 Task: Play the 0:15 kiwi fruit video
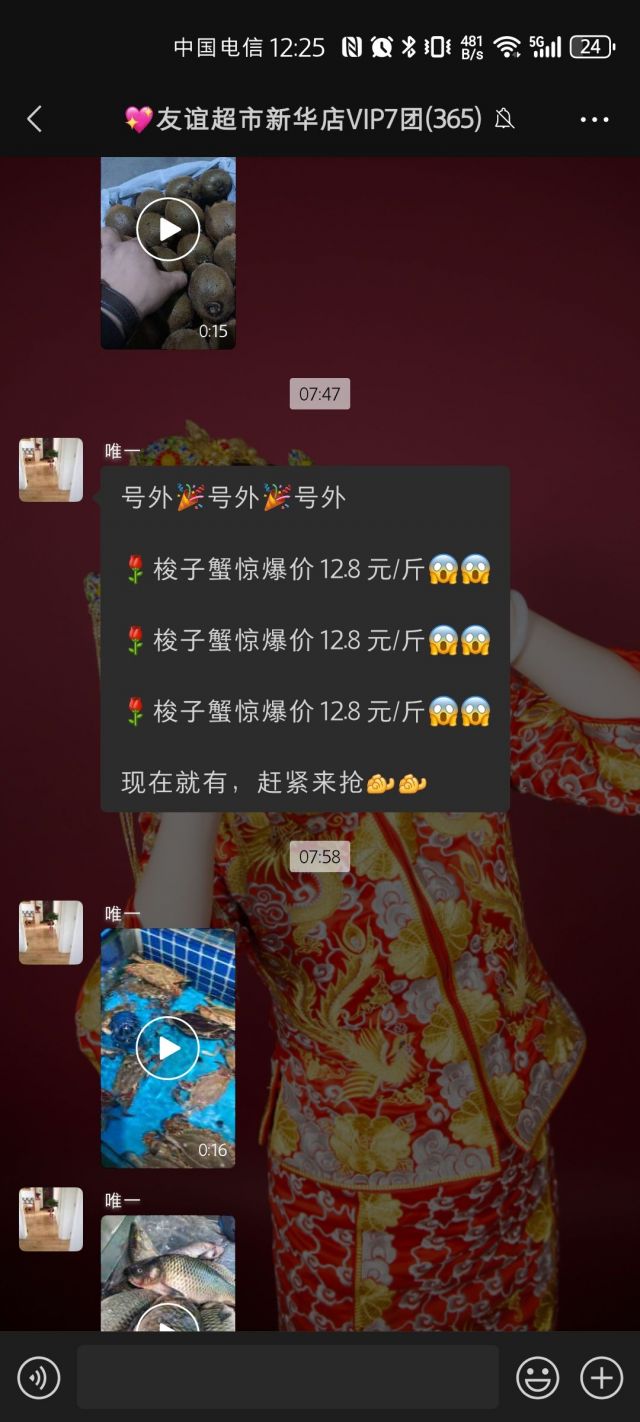168,229
